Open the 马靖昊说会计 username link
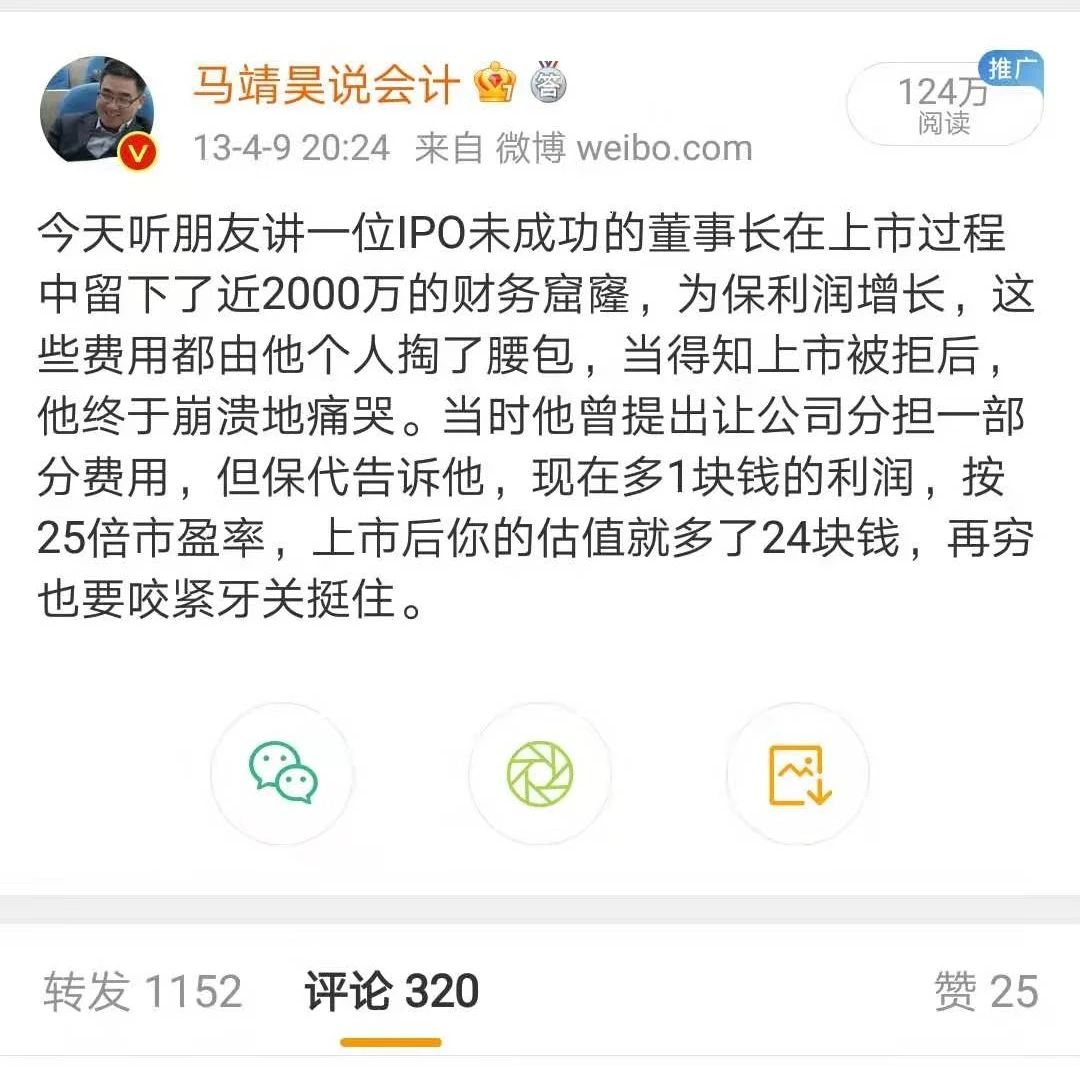Screen dimensions: 1080x1066 tap(326, 86)
